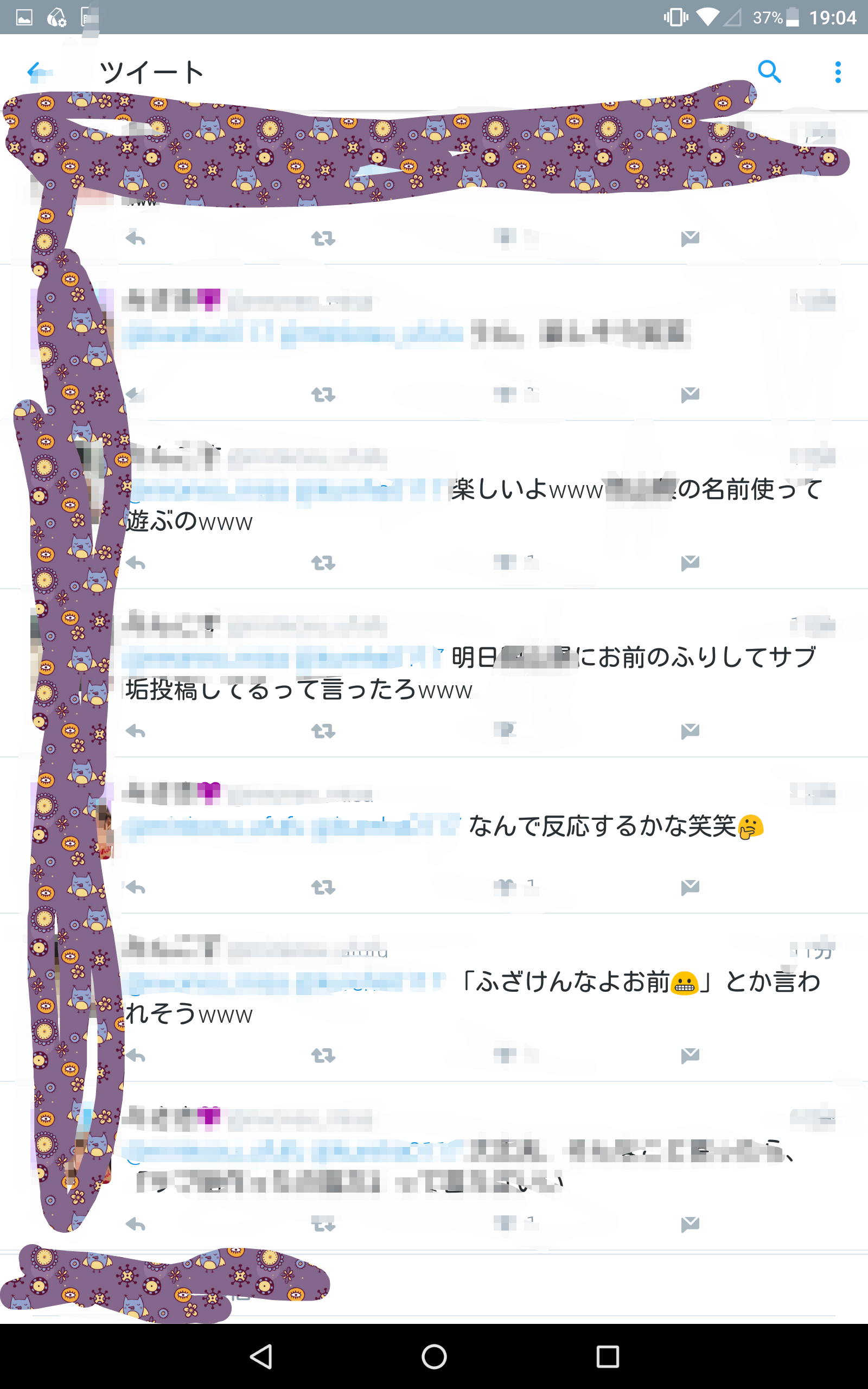Retweet the 楽しいよwww tweet
Image resolution: width=868 pixels, height=1389 pixels.
click(x=323, y=563)
